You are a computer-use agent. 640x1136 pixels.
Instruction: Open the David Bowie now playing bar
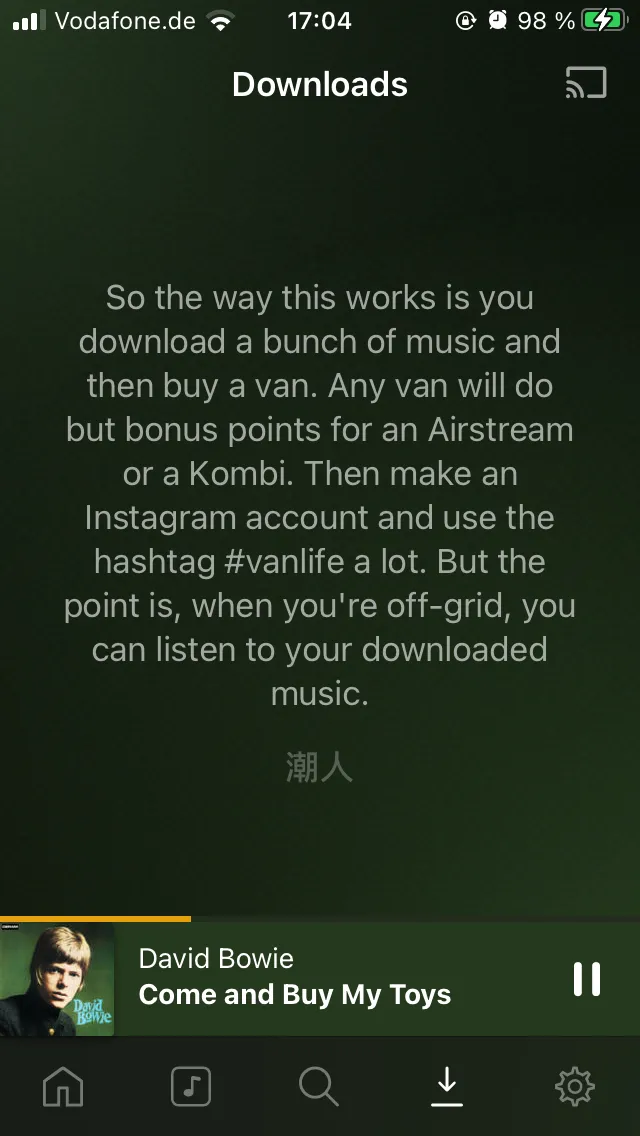pyautogui.click(x=330, y=978)
